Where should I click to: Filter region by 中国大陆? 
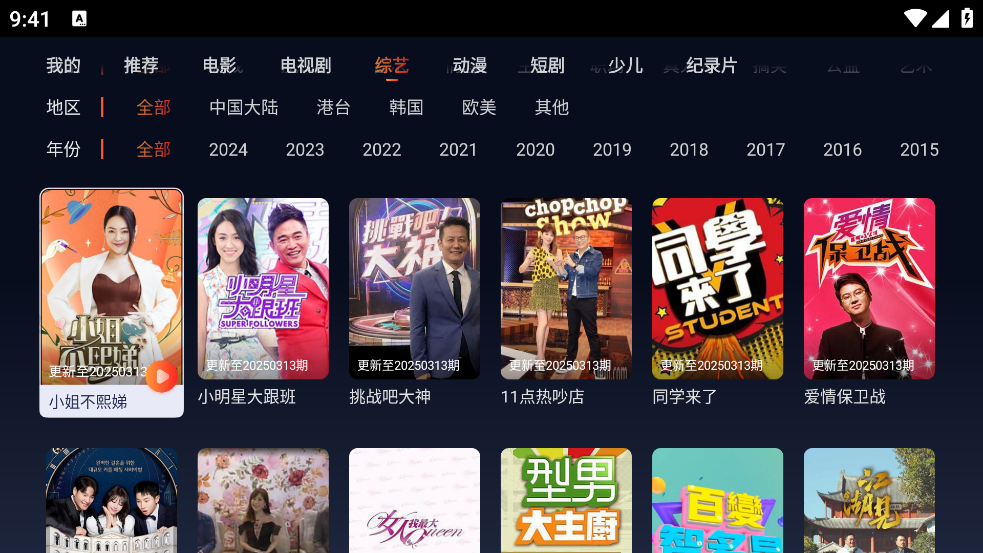click(243, 107)
